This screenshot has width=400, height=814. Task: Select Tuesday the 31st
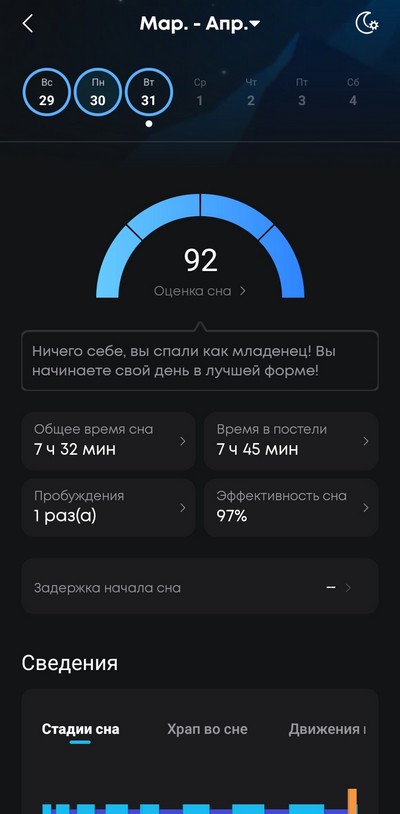pos(149,92)
